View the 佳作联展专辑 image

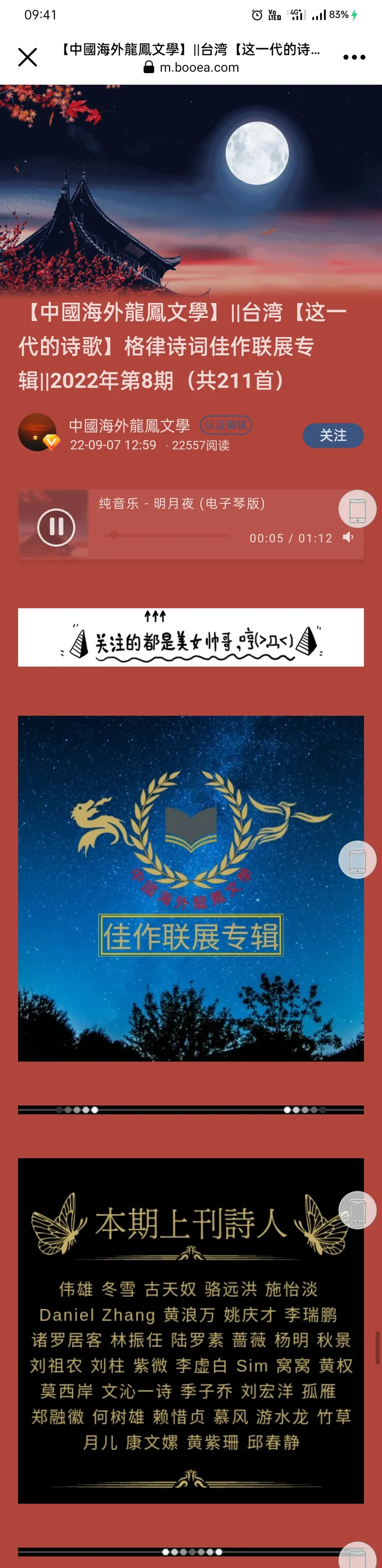point(191,888)
